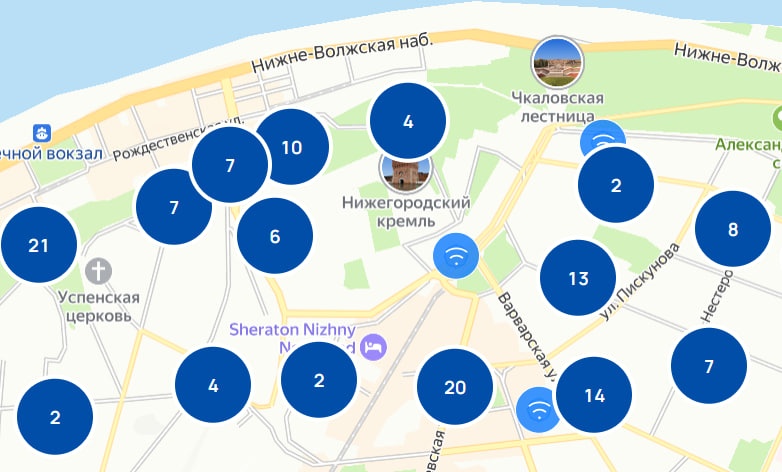
Task: Select the речной вокзал river station icon
Action: coord(42,132)
